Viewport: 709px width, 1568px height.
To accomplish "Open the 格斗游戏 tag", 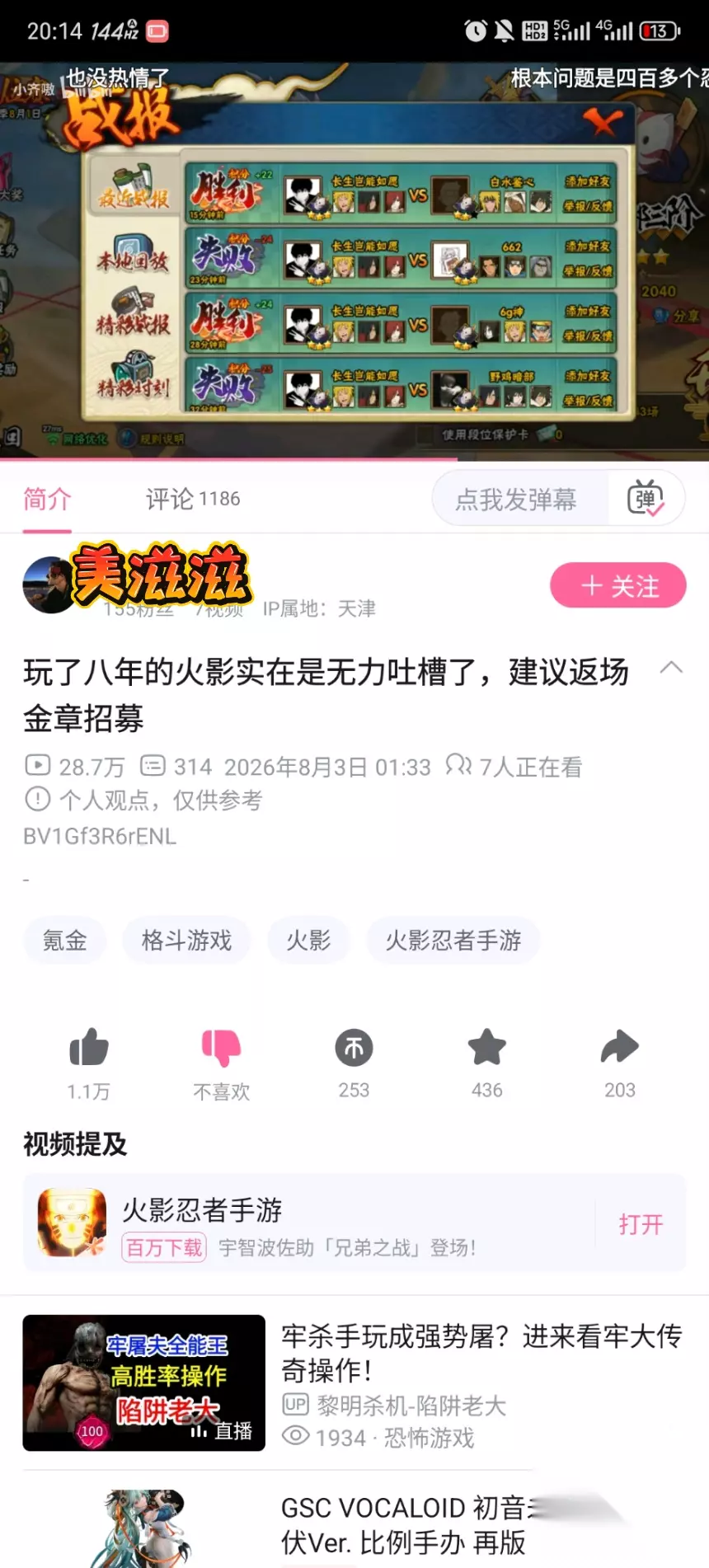I will point(187,941).
